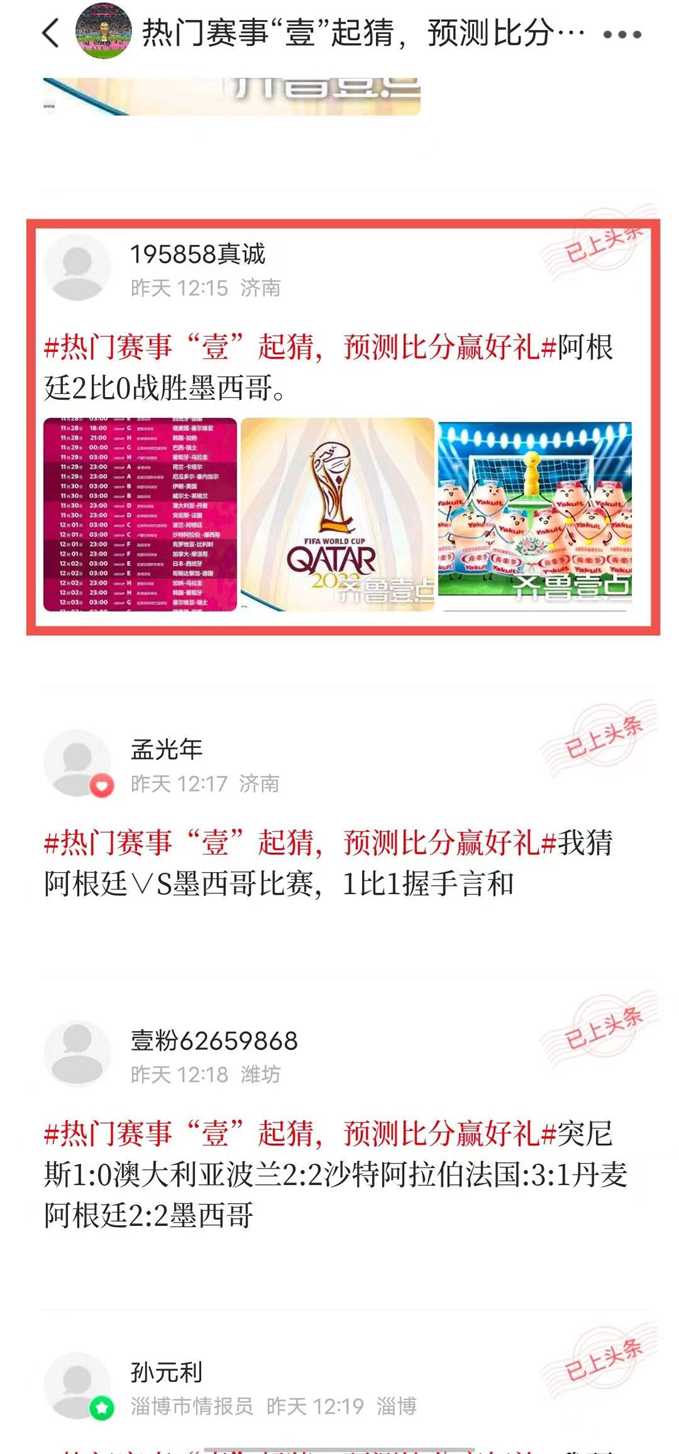Open username 壹粉62659868
The width and height of the screenshot is (679, 1454).
tap(214, 1041)
